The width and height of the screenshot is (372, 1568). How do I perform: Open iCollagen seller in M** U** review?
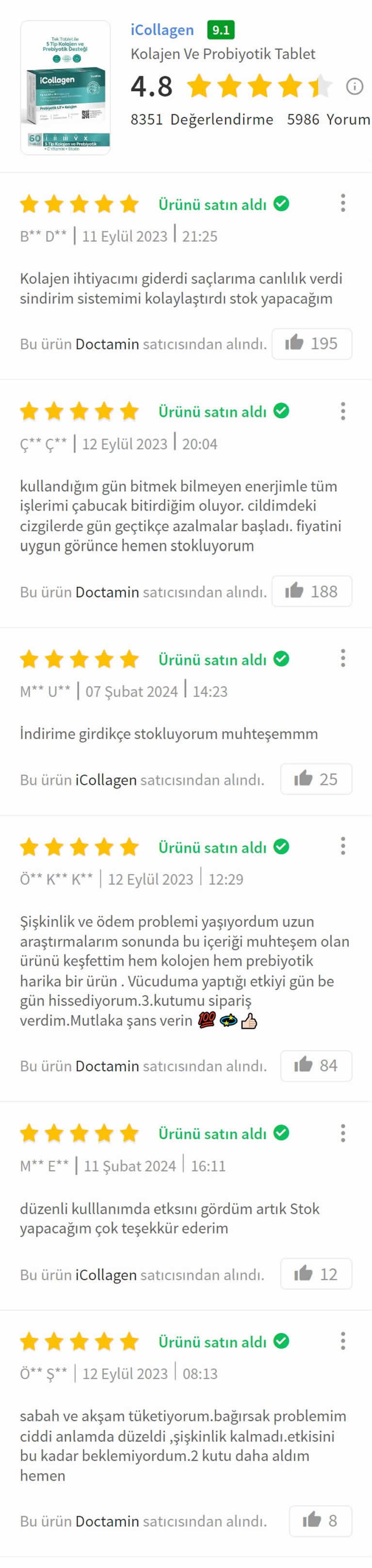106,780
